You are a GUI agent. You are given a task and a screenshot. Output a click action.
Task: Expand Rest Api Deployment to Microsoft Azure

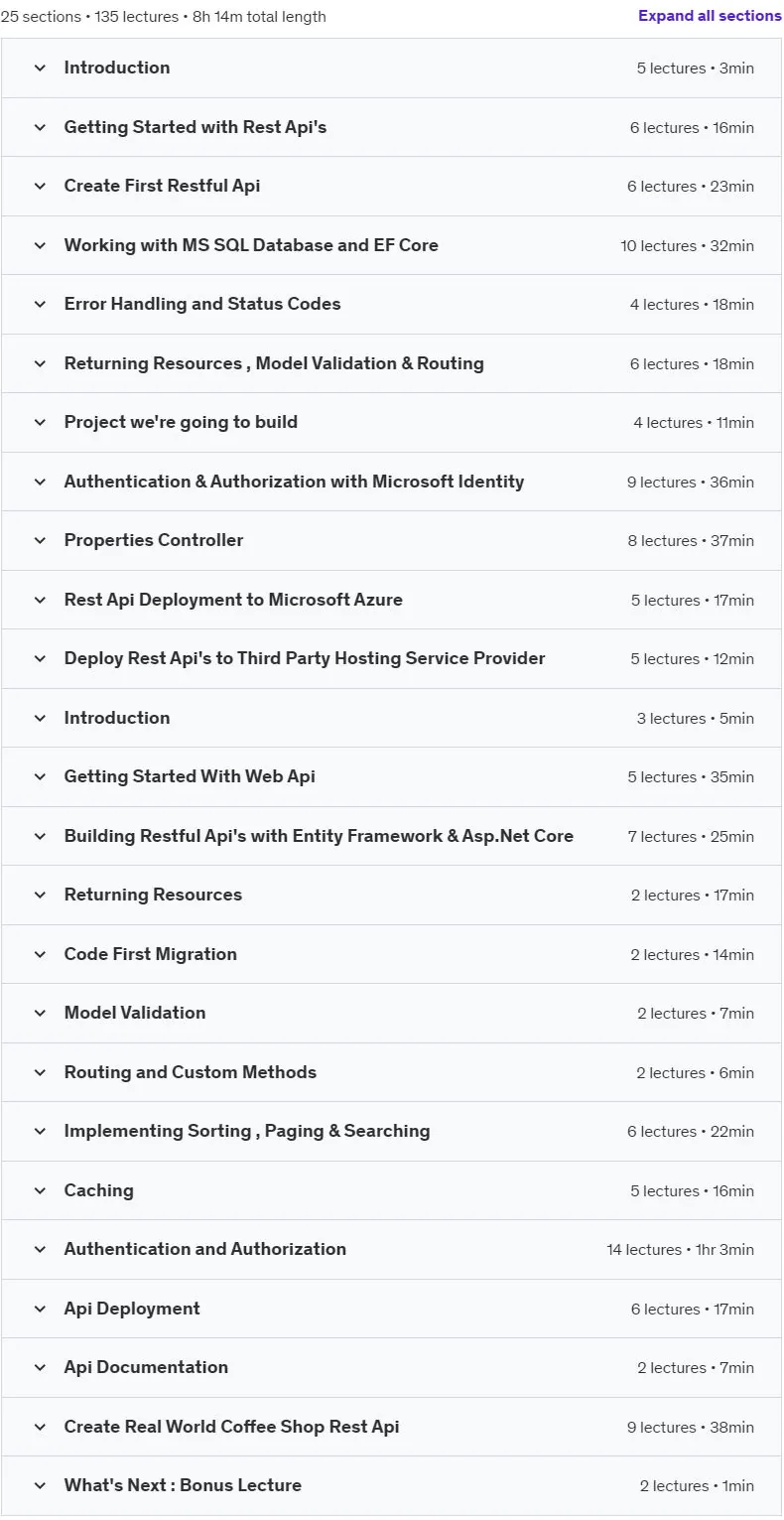(391, 600)
